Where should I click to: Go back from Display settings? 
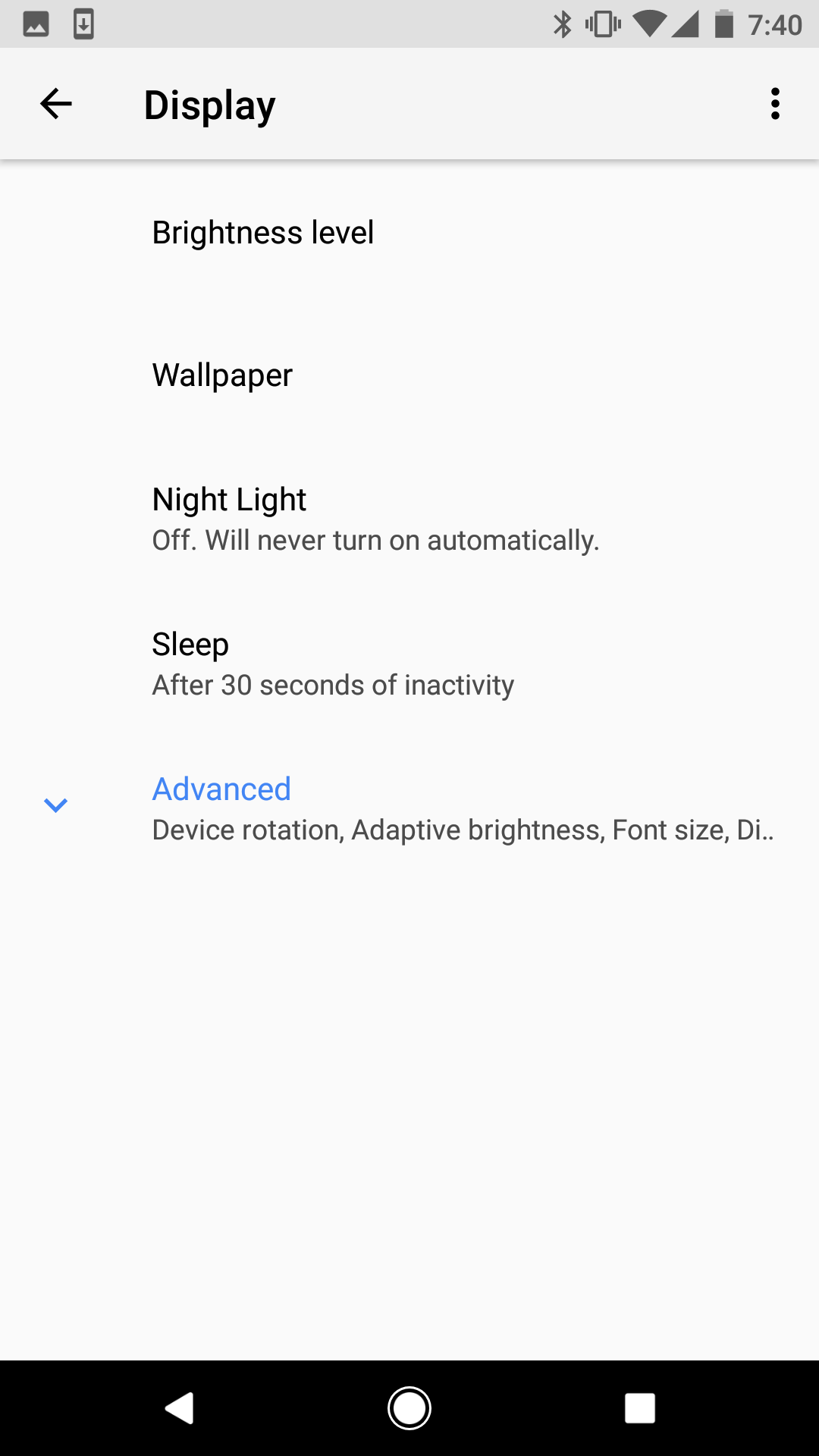click(x=55, y=104)
